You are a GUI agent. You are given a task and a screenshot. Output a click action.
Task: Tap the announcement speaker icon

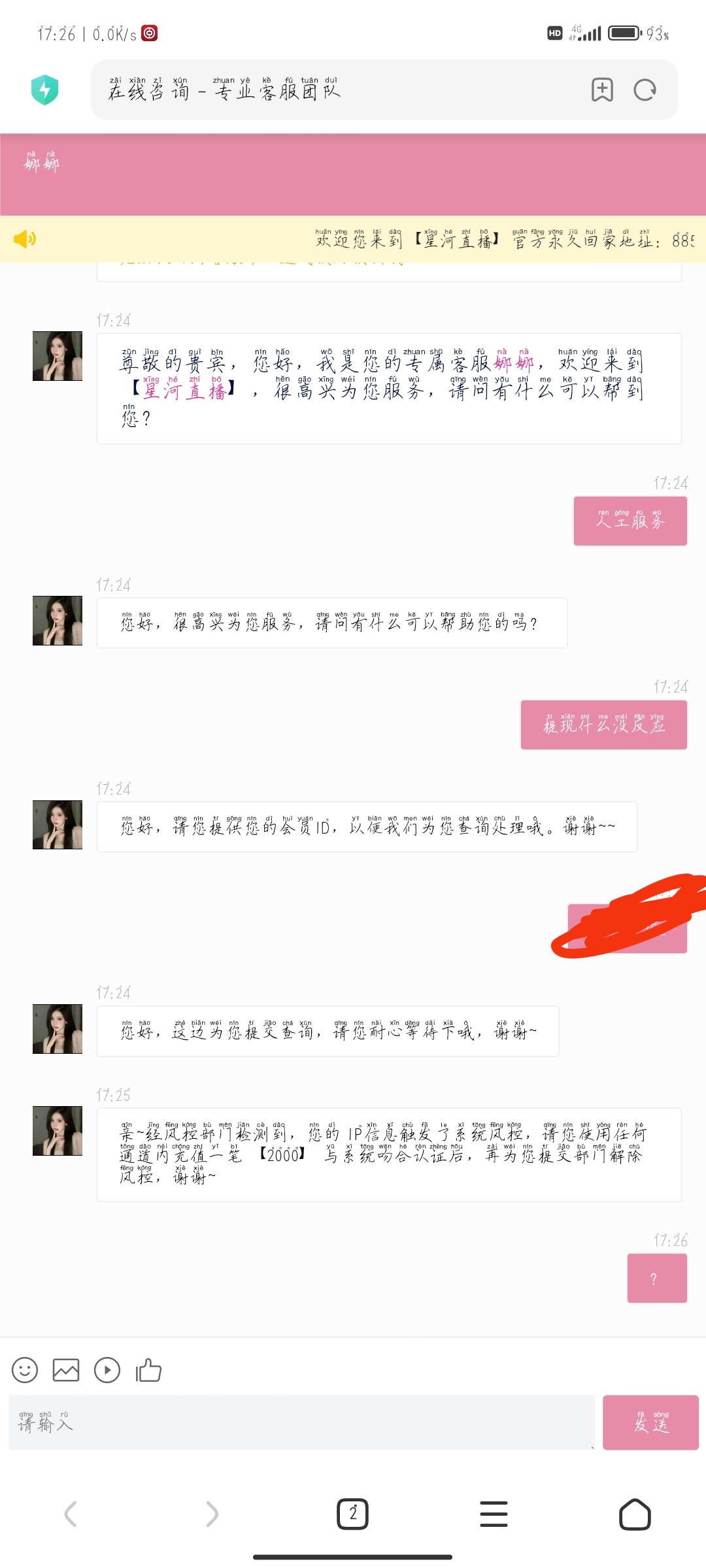pyautogui.click(x=25, y=239)
